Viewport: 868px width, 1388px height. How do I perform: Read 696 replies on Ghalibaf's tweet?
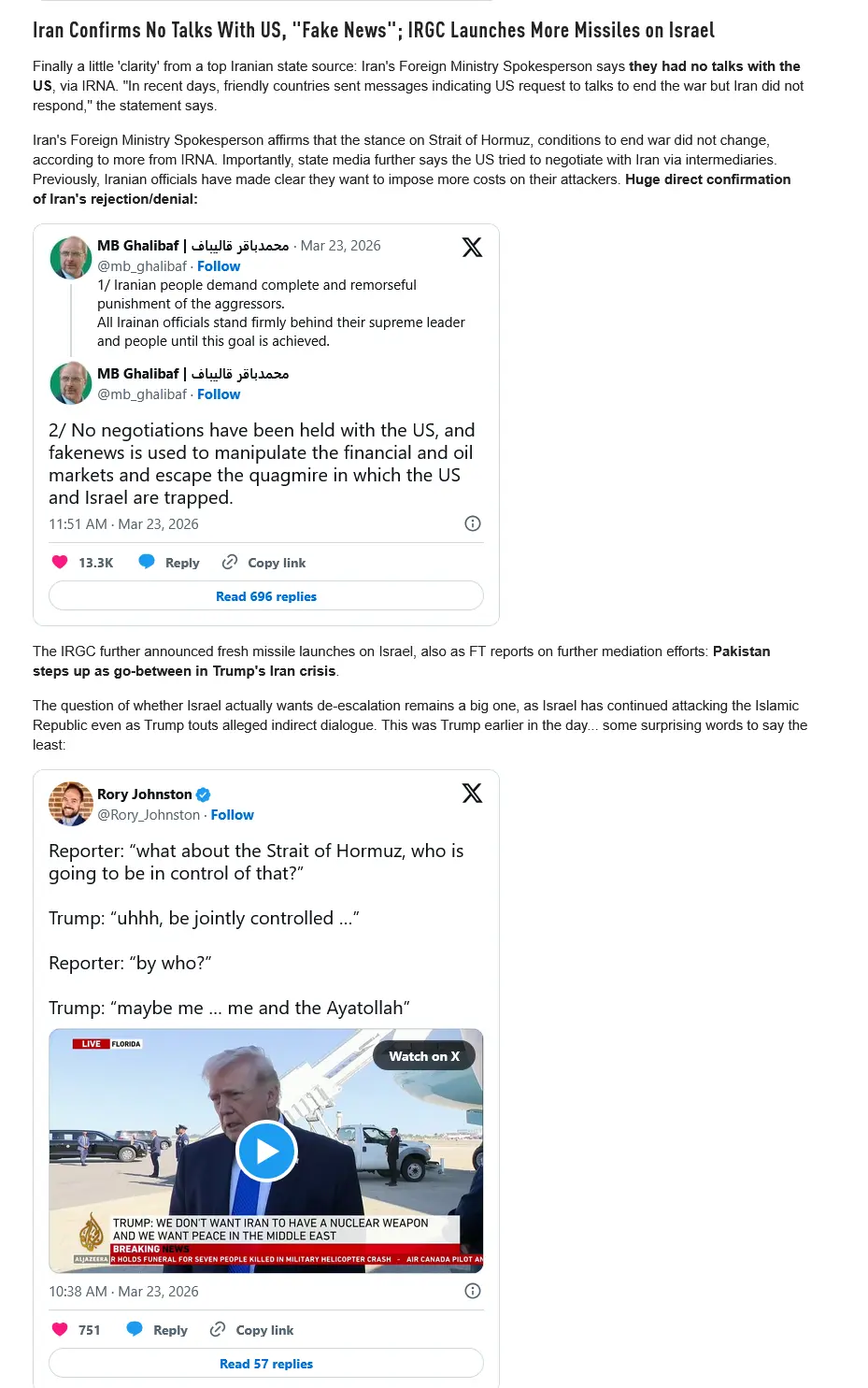266,596
